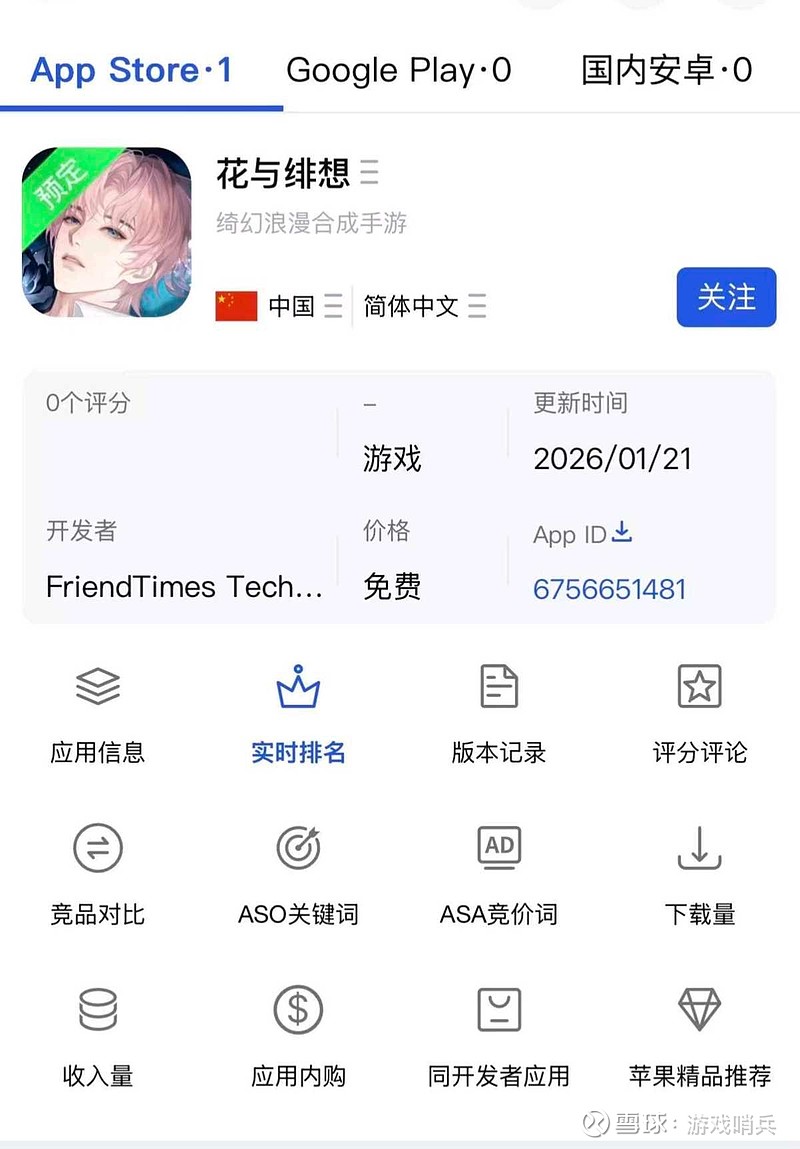Select the App Store tab
The image size is (800, 1149).
(131, 70)
